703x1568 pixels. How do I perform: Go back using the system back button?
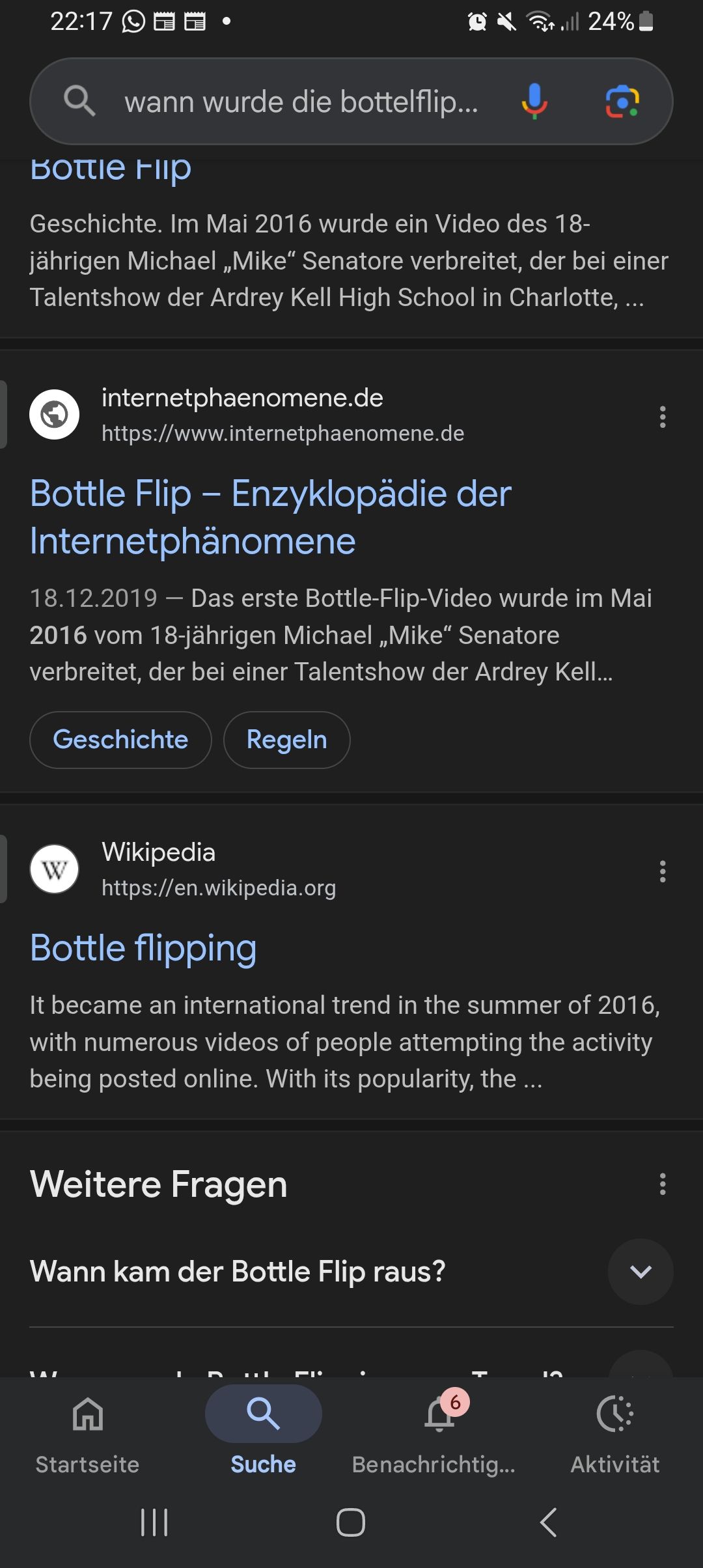pyautogui.click(x=548, y=1522)
